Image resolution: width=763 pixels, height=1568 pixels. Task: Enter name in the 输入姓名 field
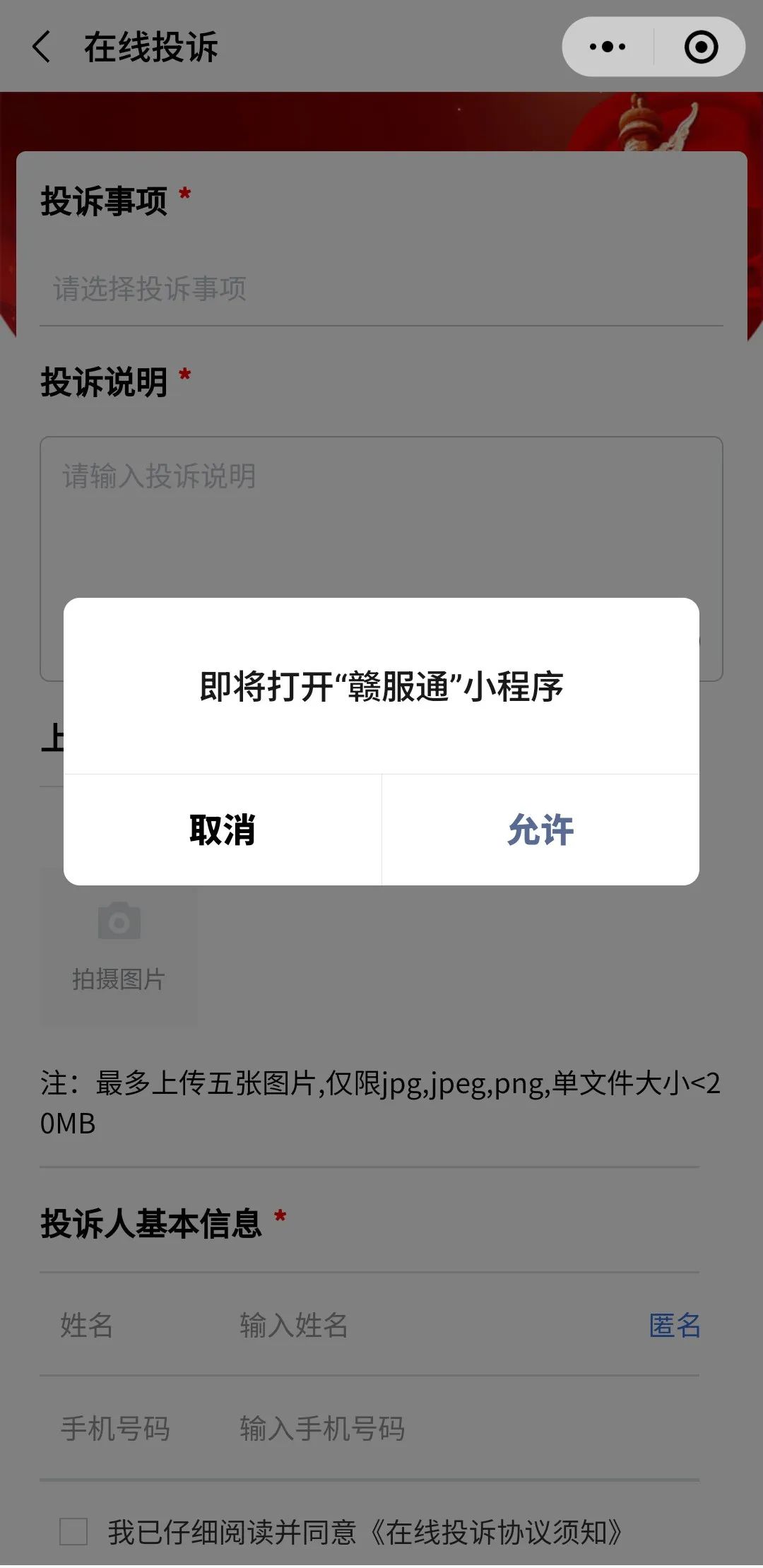point(424,1325)
